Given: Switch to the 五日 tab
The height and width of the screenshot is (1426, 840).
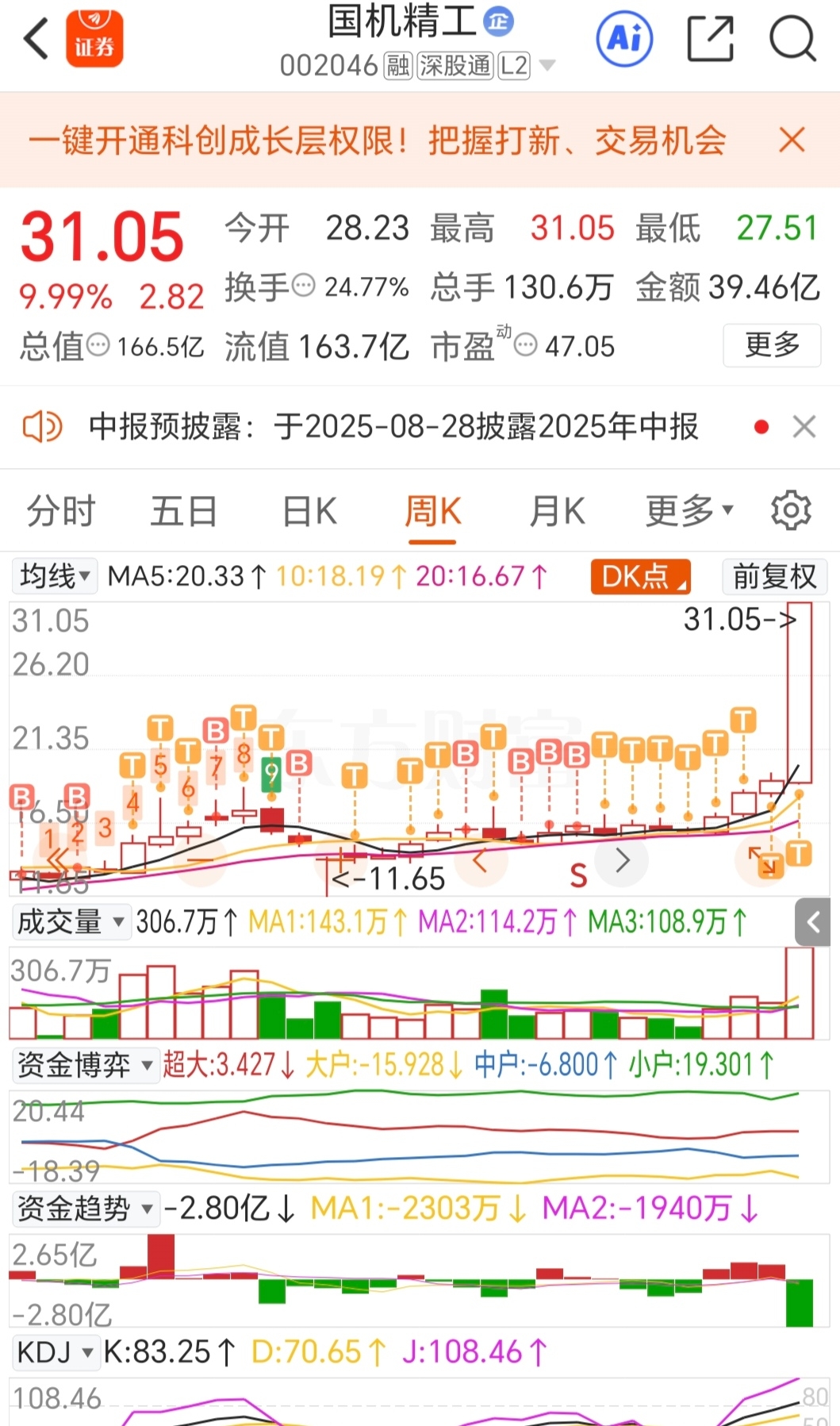Looking at the screenshot, I should tap(184, 511).
